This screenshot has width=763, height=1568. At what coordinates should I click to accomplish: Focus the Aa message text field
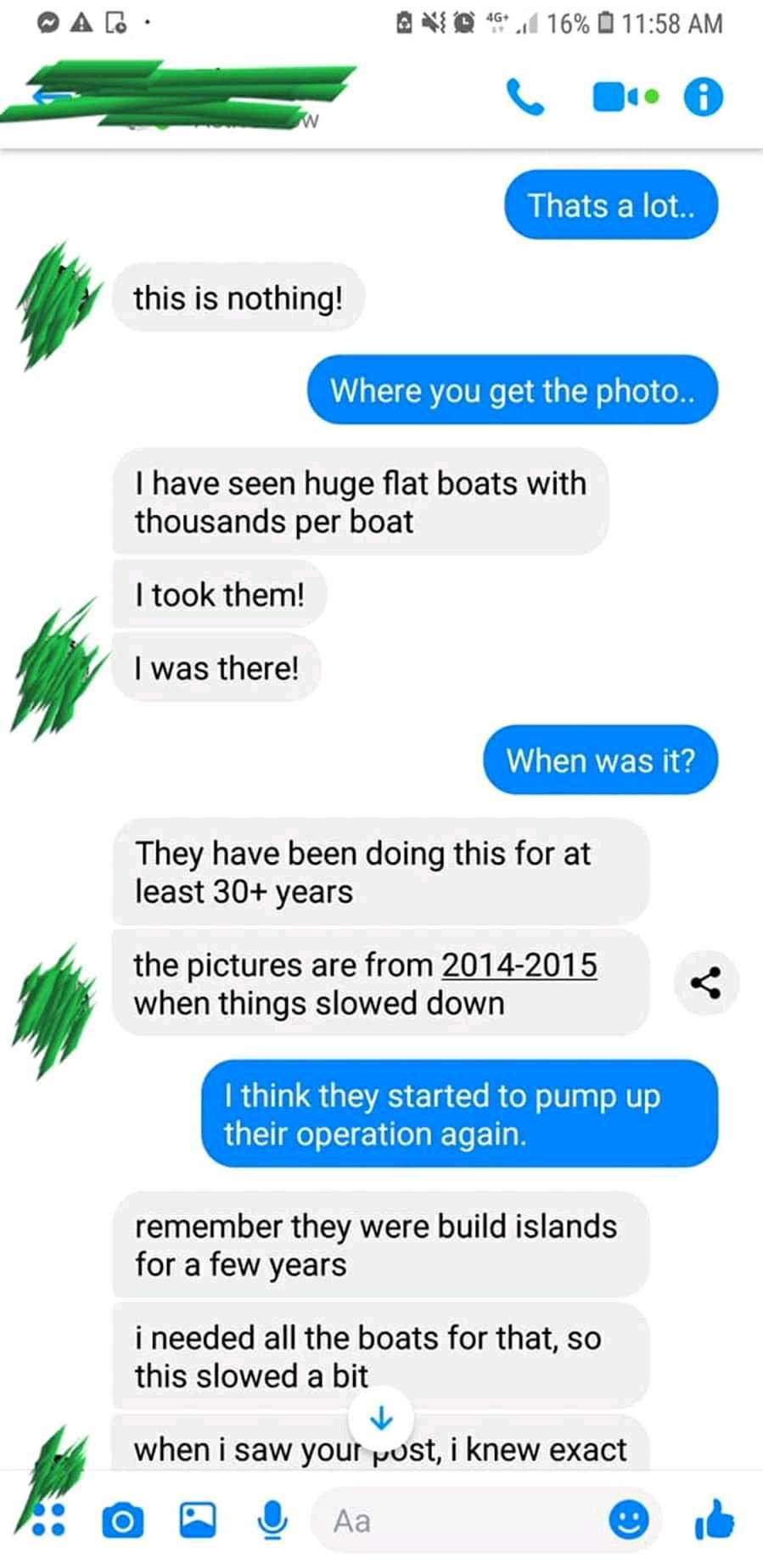coord(458,1520)
